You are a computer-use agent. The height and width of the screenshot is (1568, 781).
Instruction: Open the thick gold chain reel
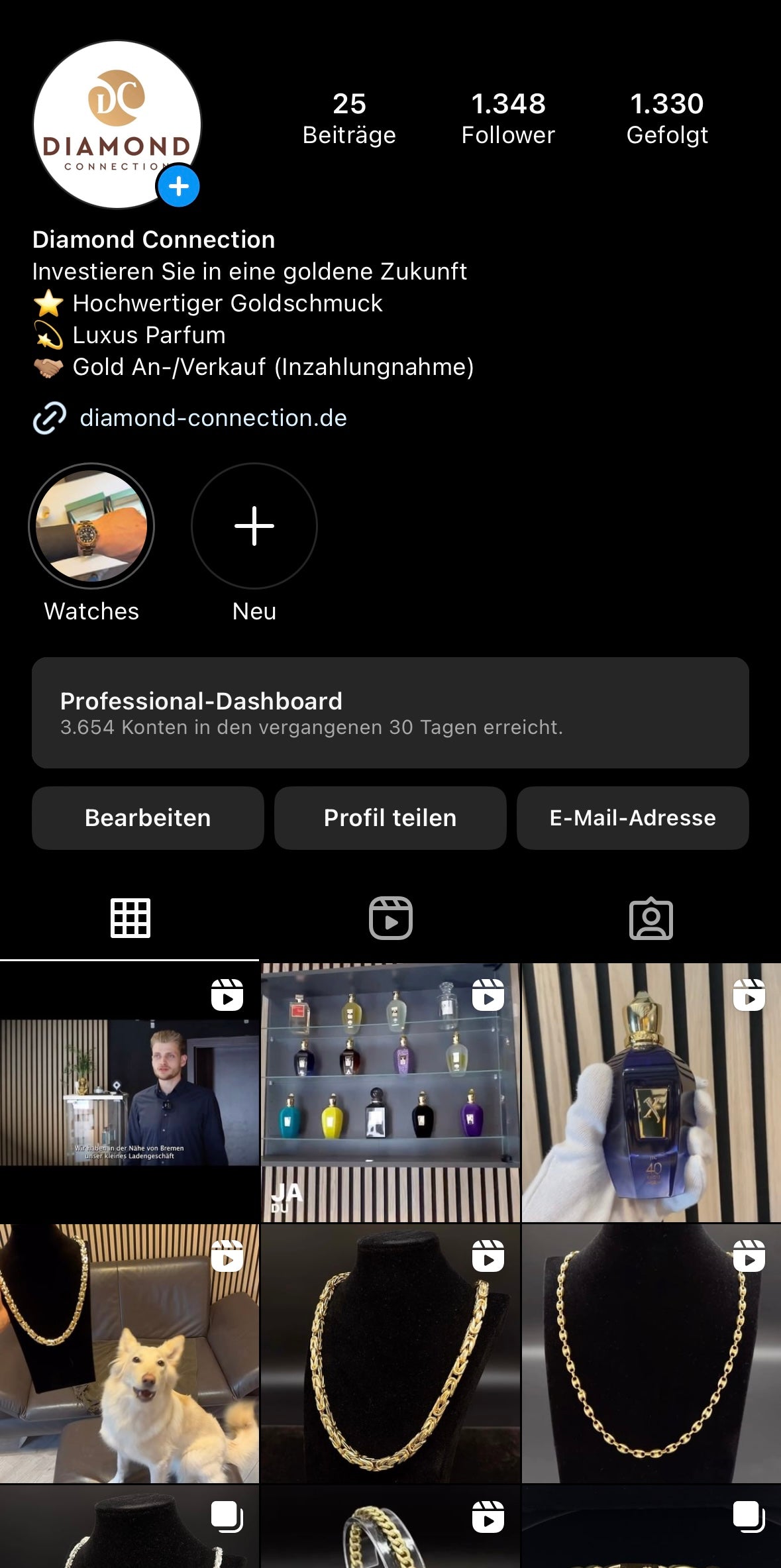pos(390,1353)
